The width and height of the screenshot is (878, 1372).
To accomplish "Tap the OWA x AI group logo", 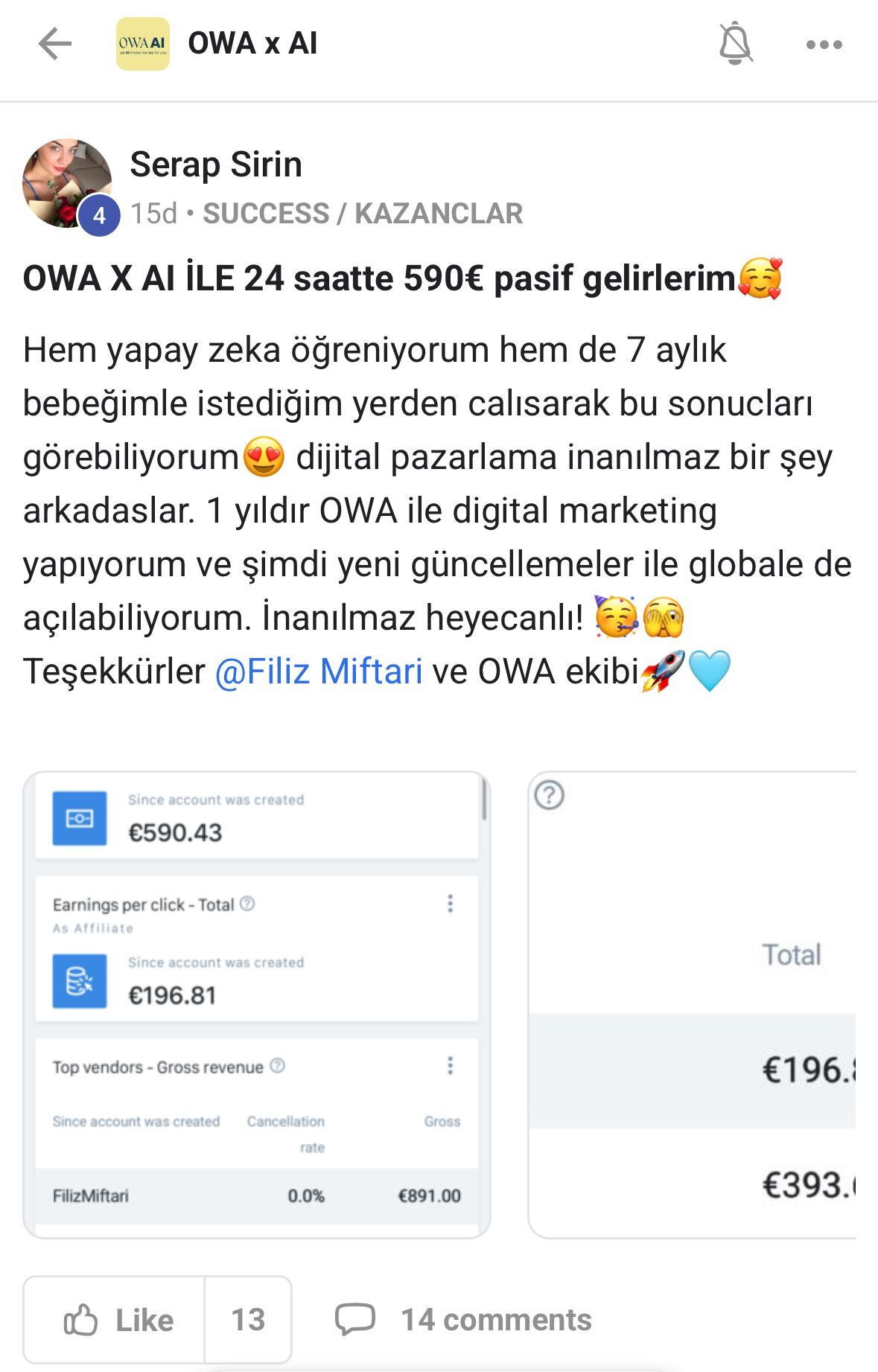I will tap(142, 44).
